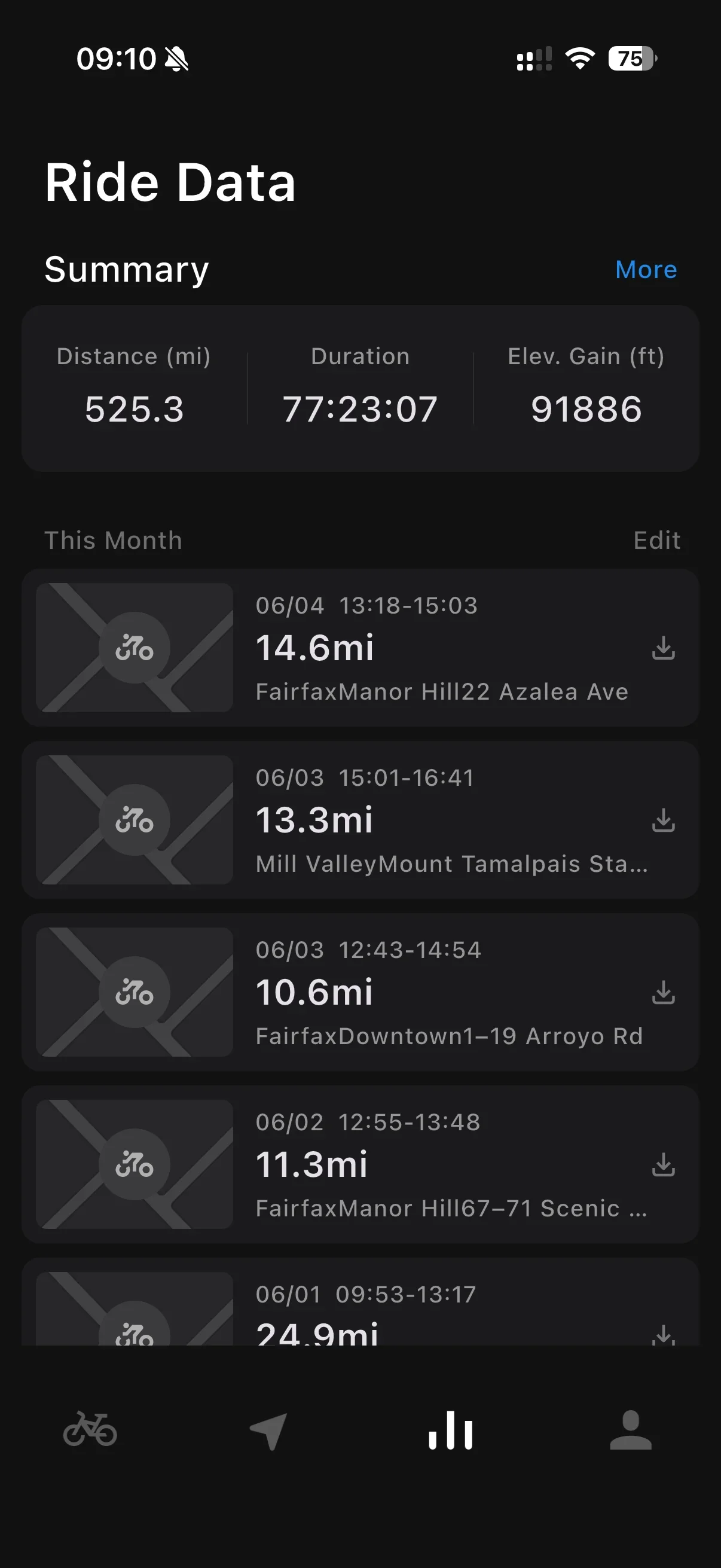The image size is (721, 1568).
Task: Open More in the Summary section
Action: (646, 270)
